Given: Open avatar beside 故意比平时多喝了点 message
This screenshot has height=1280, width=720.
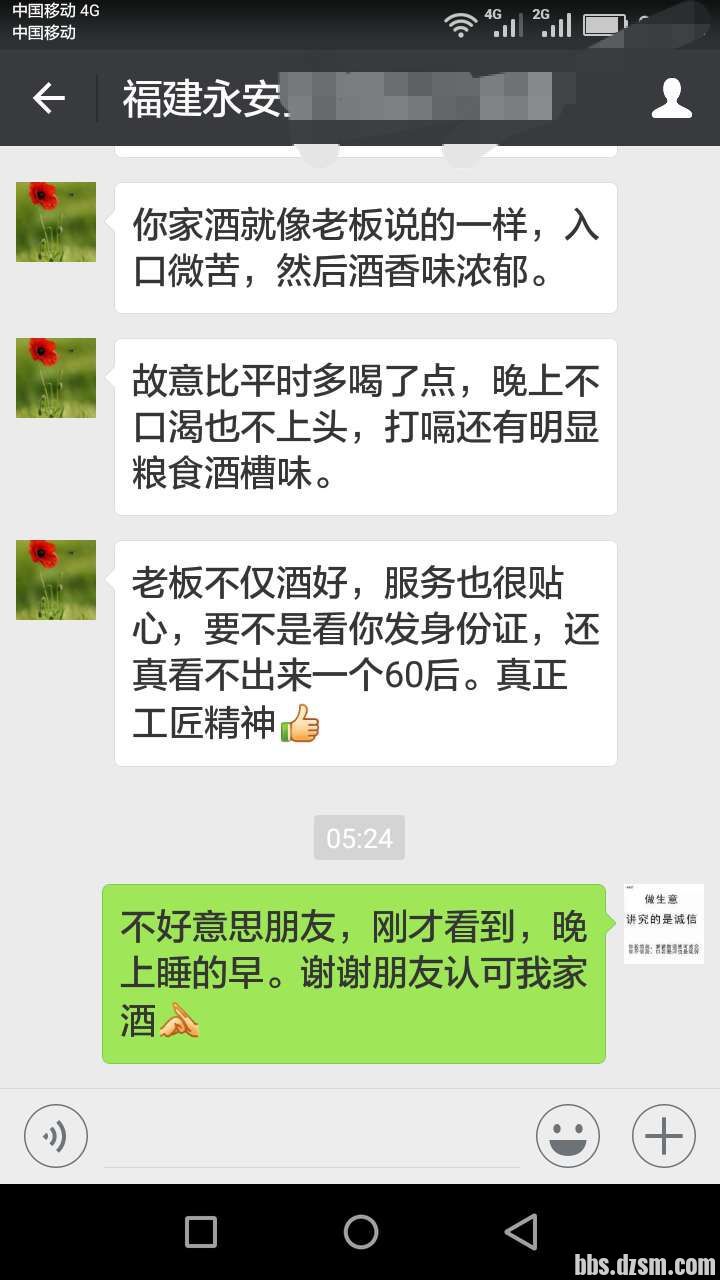Looking at the screenshot, I should click(56, 378).
